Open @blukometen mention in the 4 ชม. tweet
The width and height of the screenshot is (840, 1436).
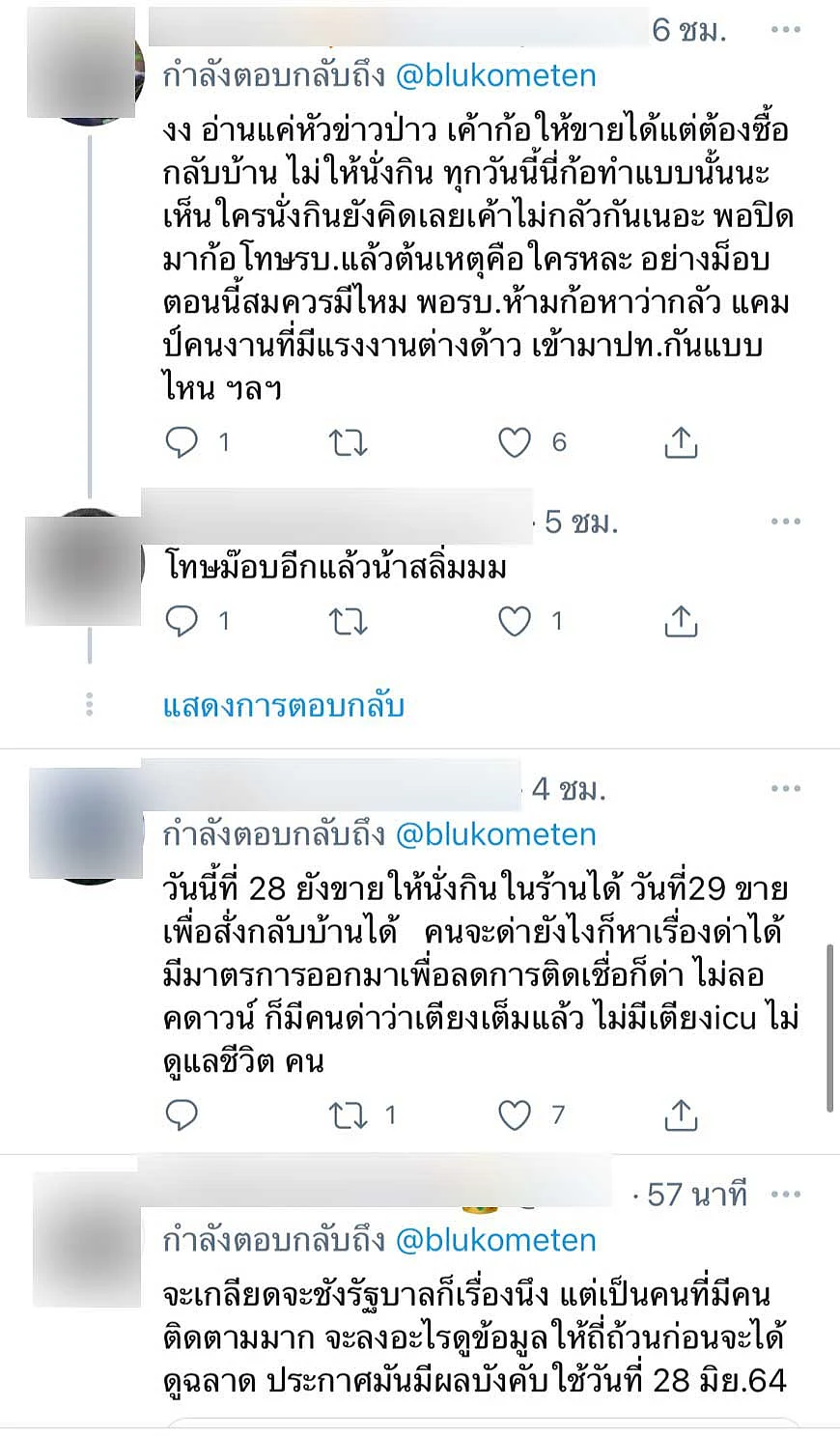pyautogui.click(x=496, y=834)
